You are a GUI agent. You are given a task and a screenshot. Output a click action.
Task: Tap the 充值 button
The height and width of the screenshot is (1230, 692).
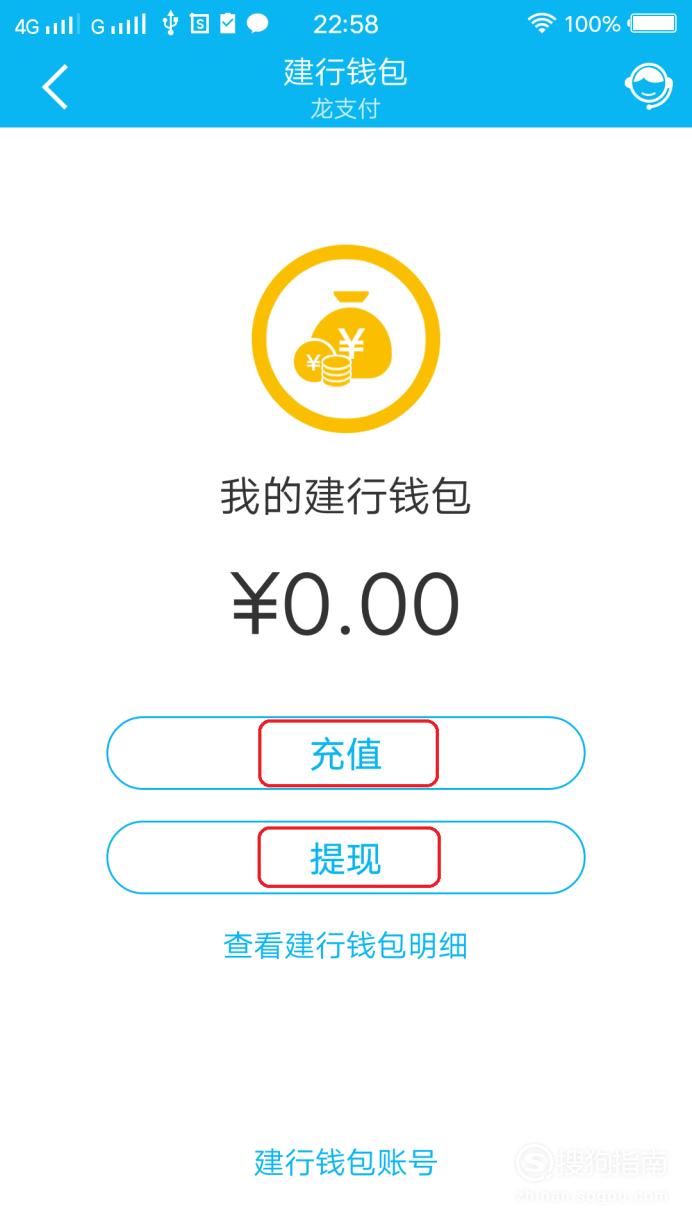click(346, 753)
